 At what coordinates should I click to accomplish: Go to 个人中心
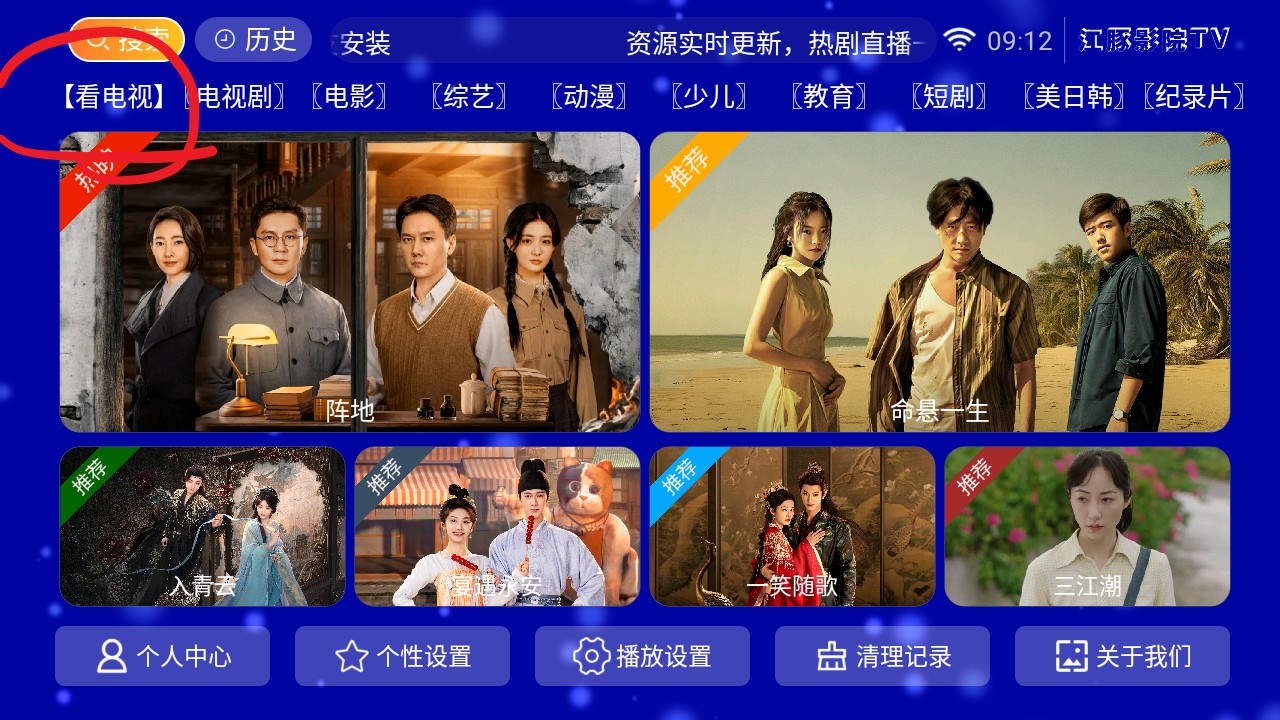tap(162, 656)
